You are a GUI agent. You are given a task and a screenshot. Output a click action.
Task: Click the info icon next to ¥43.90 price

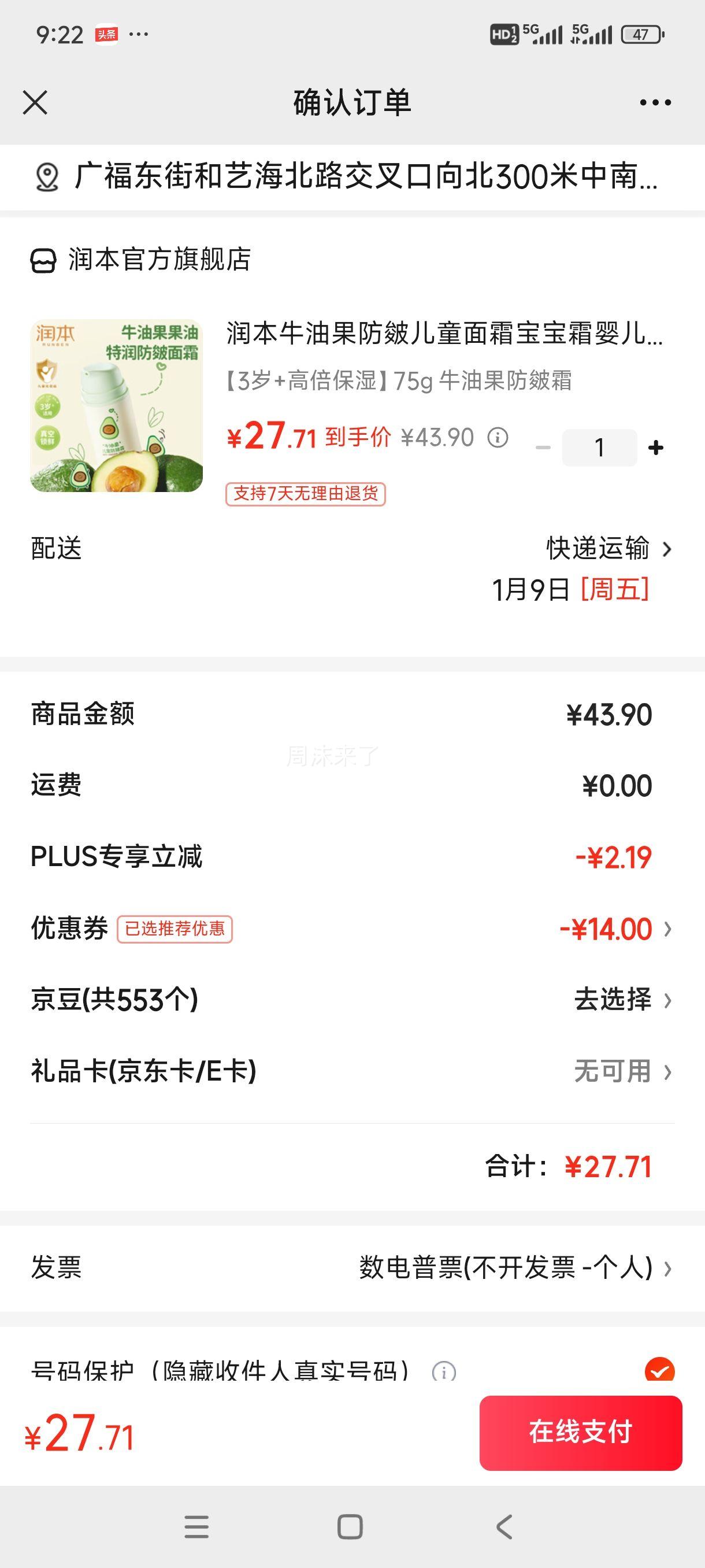498,438
